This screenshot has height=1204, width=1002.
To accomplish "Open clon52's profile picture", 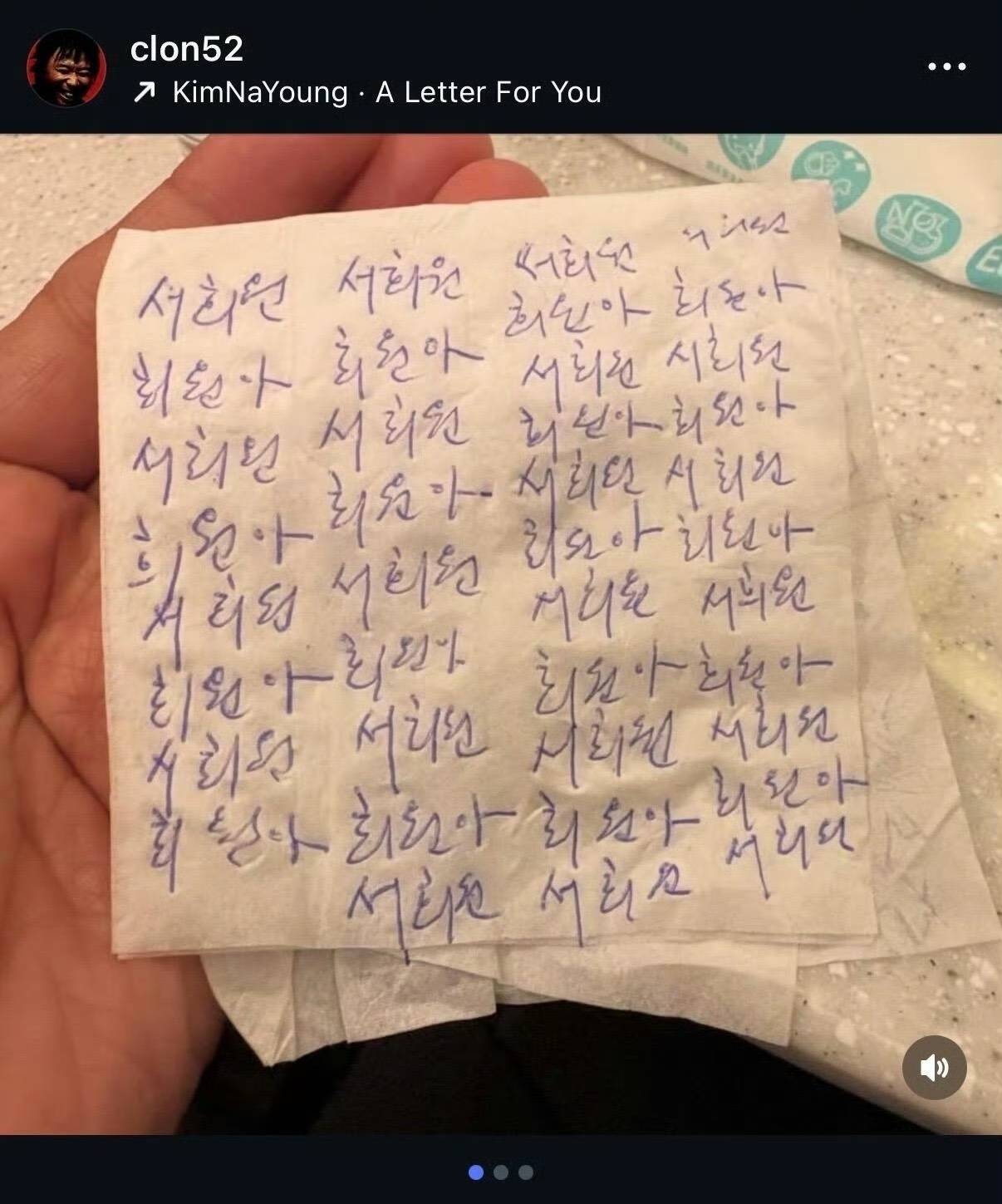I will pos(66,68).
